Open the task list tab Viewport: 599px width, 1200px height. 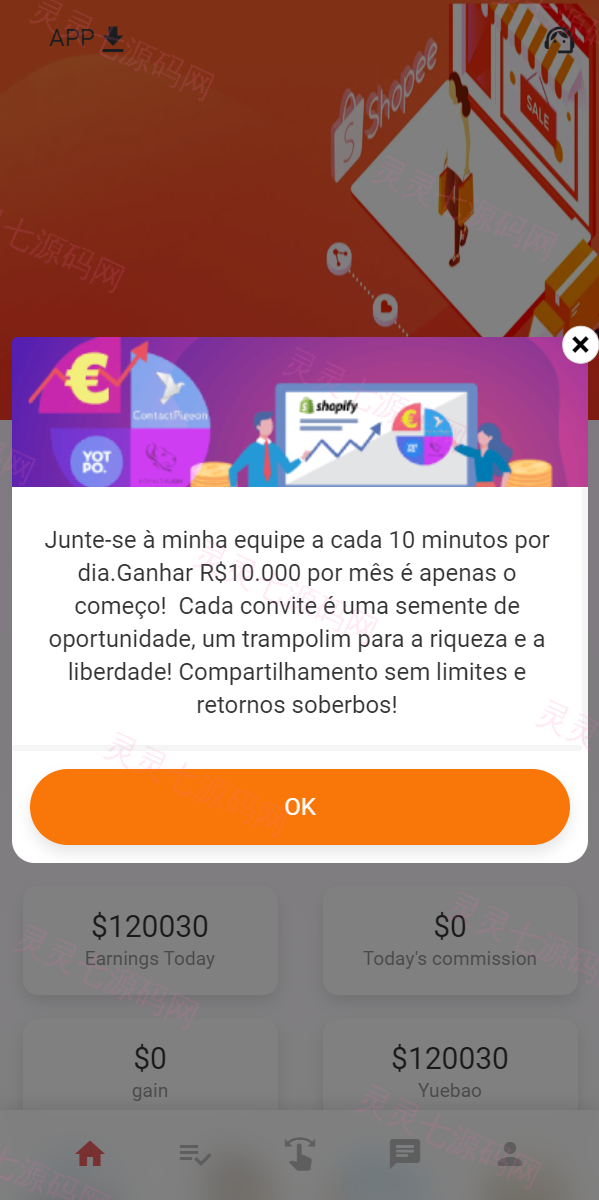(195, 1154)
